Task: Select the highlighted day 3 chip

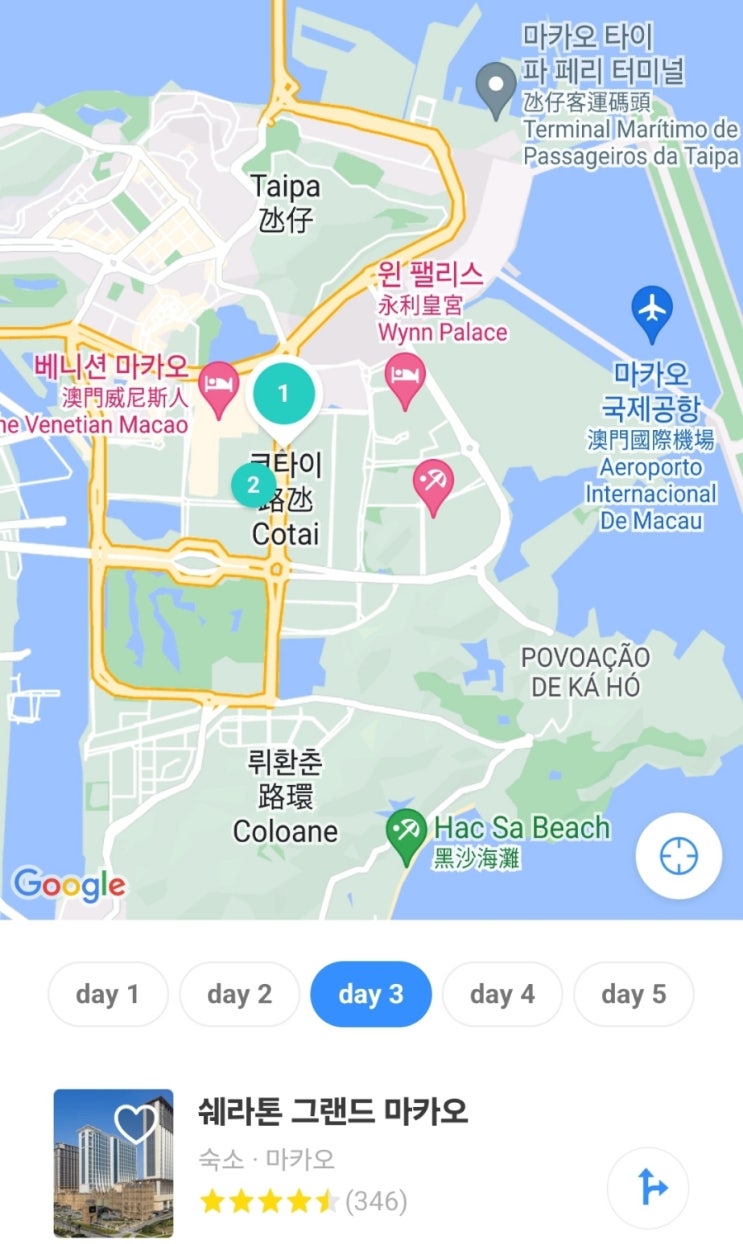Action: click(x=371, y=994)
